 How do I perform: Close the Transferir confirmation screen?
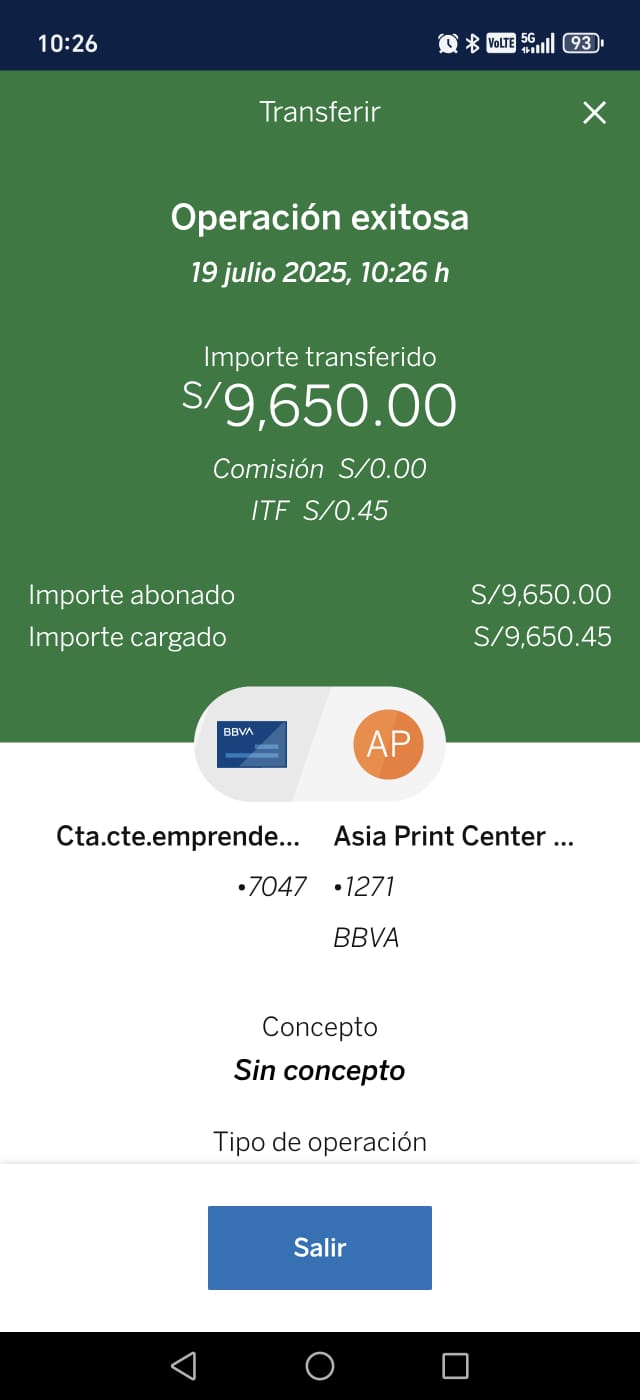(594, 113)
